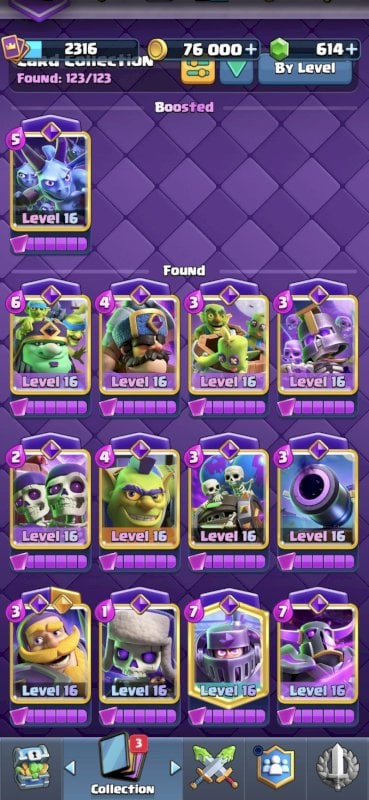Open the Goblin Barrel card
This screenshot has height=800, width=369.
coord(229,344)
